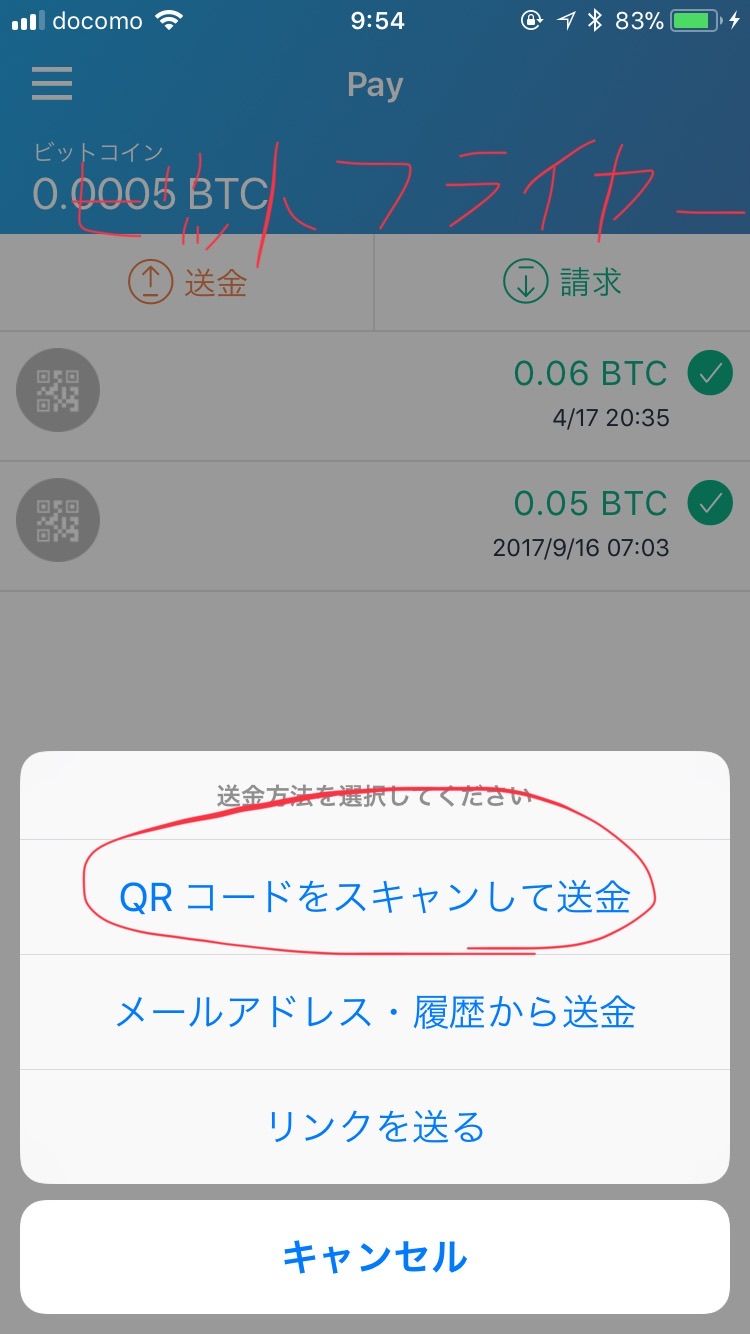This screenshot has height=1334, width=750.
Task: Open the hamburger menu
Action: (52, 84)
